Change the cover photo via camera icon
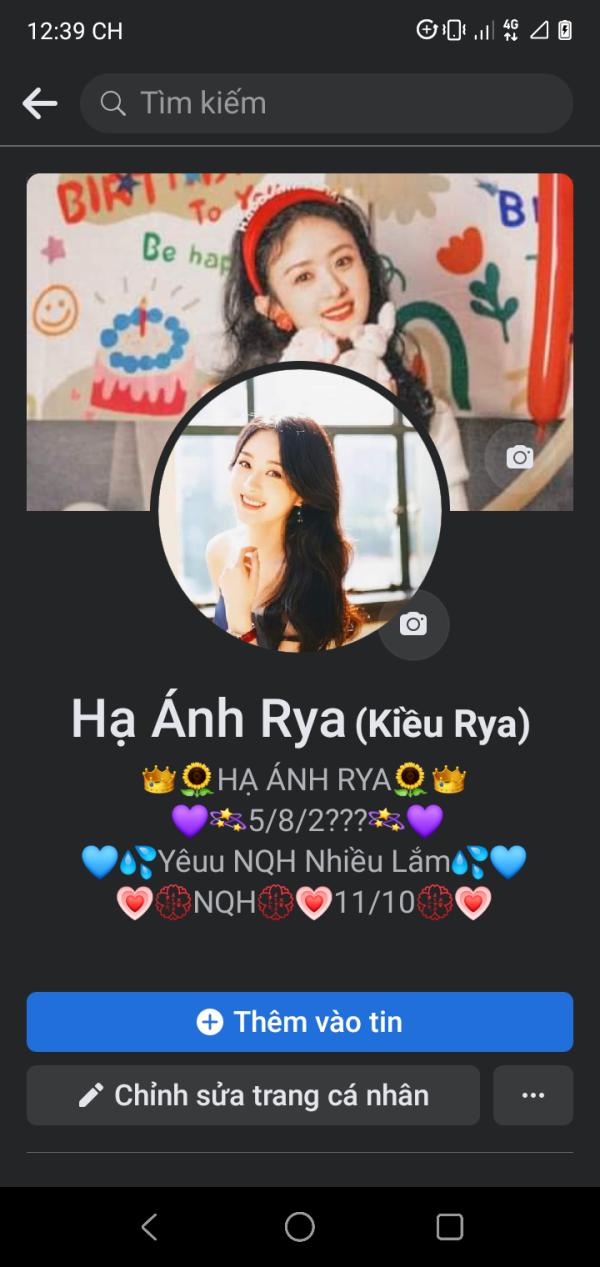The width and height of the screenshot is (600, 1267). pos(519,457)
